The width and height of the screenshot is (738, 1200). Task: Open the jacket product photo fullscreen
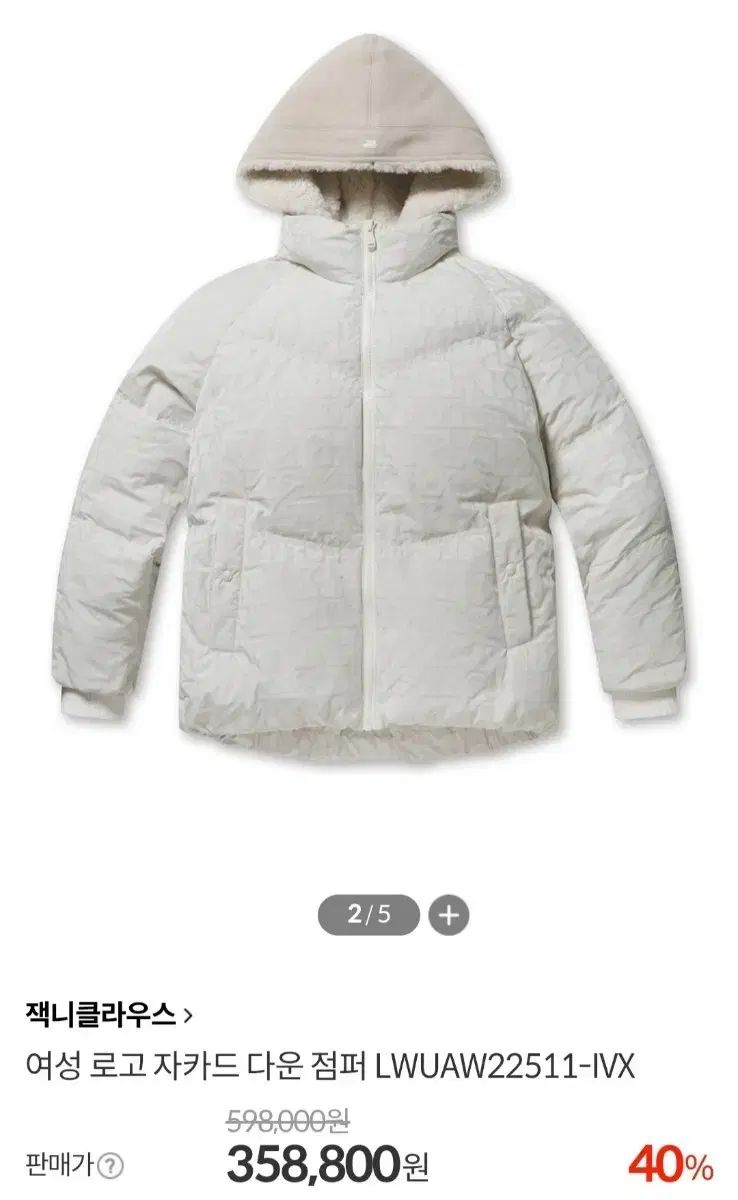click(x=368, y=420)
